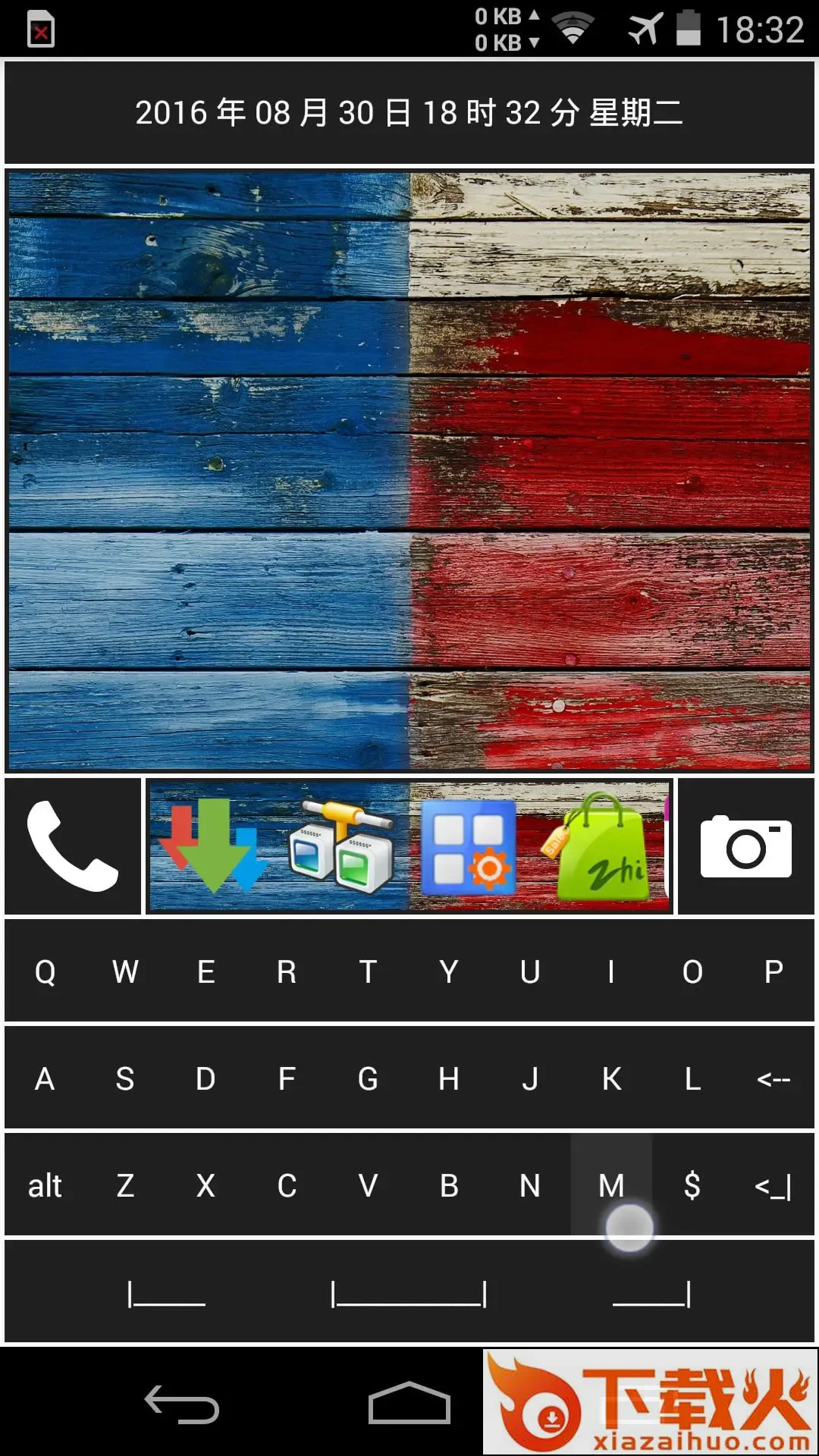Tap the enter key beside the dollar sign
The width and height of the screenshot is (819, 1456).
pyautogui.click(x=773, y=1185)
